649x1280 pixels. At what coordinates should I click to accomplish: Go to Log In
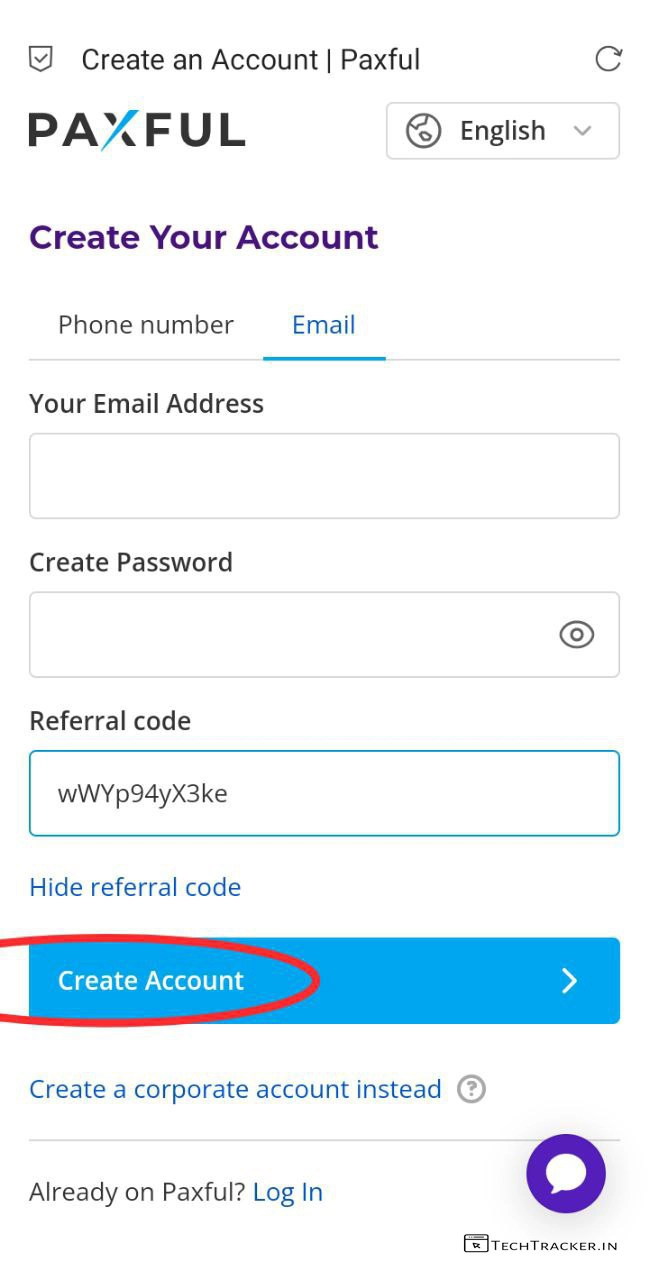pos(288,1192)
